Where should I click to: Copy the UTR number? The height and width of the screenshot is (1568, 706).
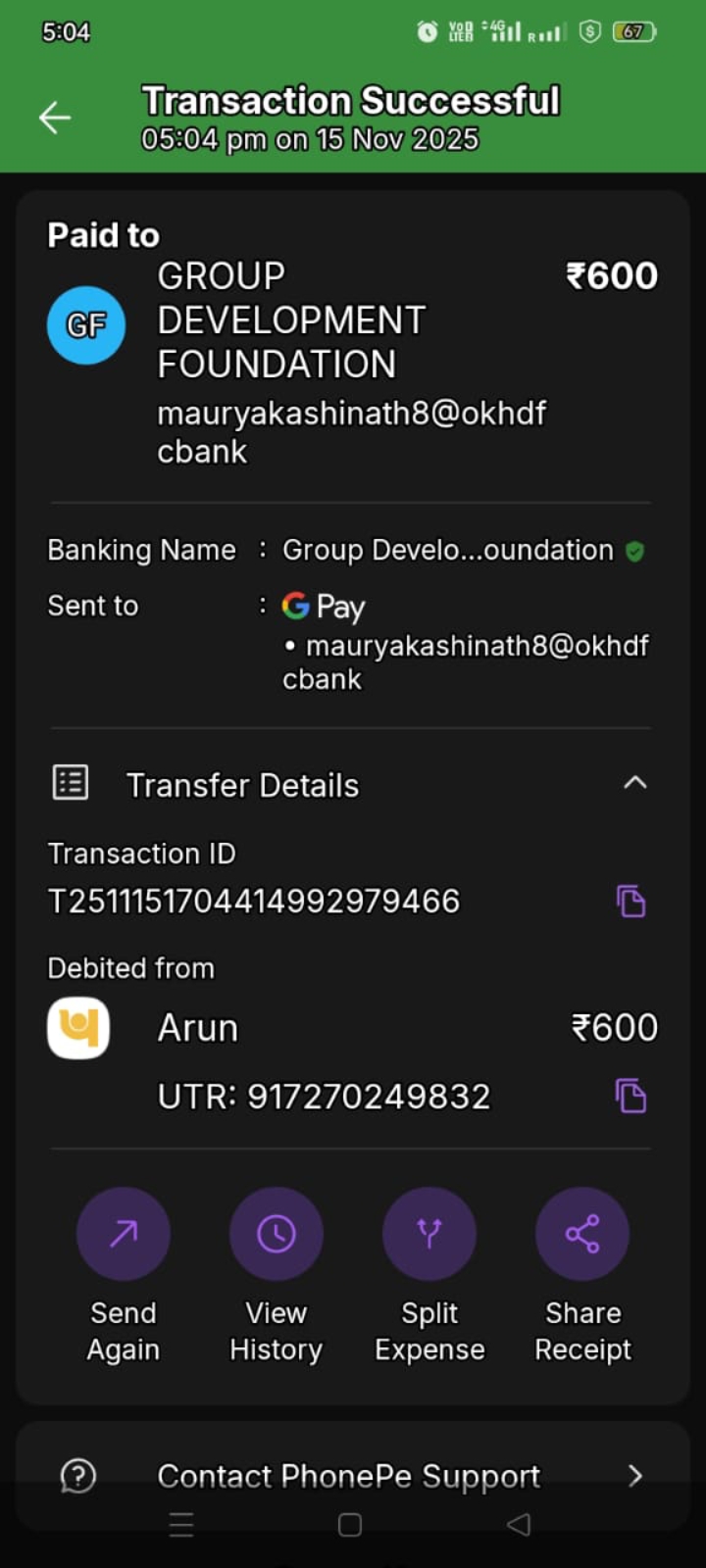(x=630, y=1096)
